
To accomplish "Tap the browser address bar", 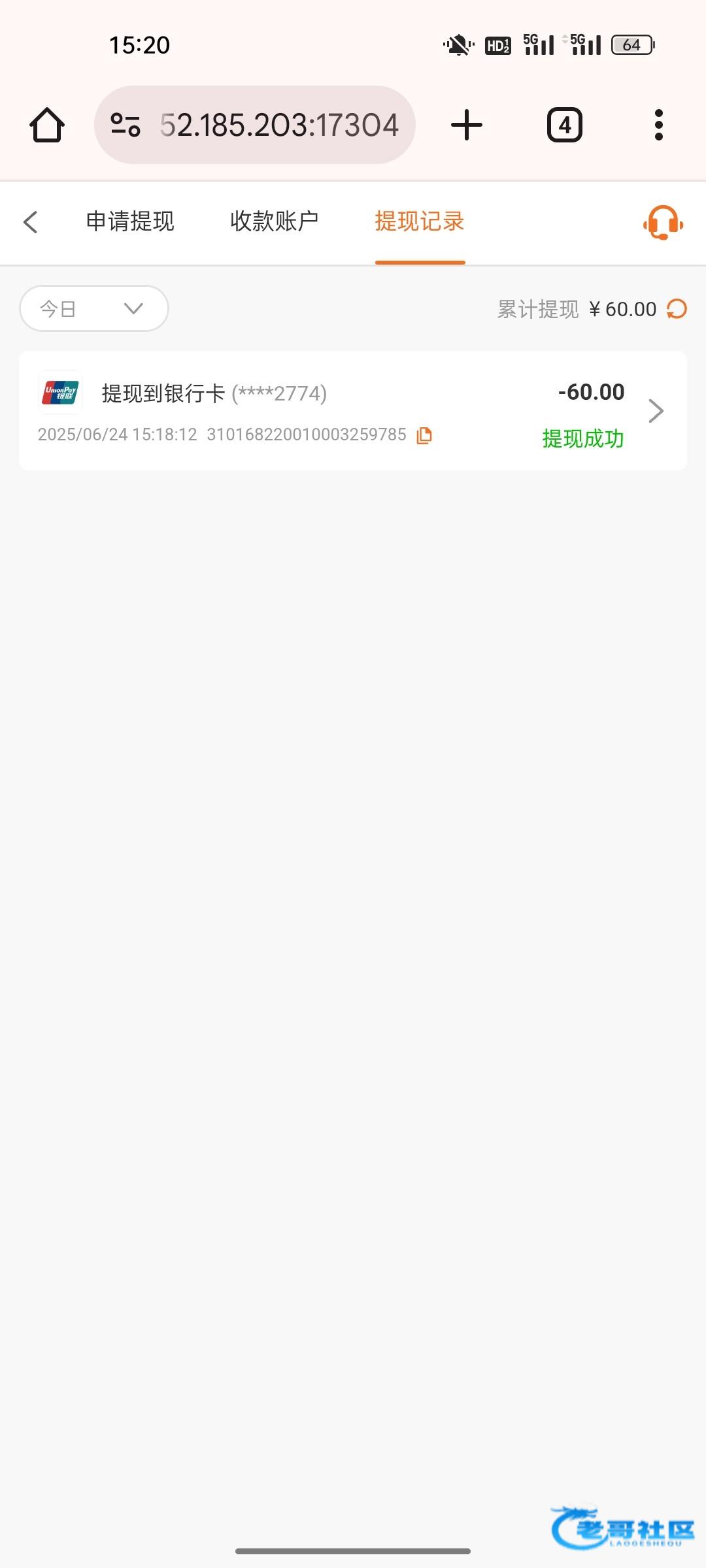I will pyautogui.click(x=255, y=125).
